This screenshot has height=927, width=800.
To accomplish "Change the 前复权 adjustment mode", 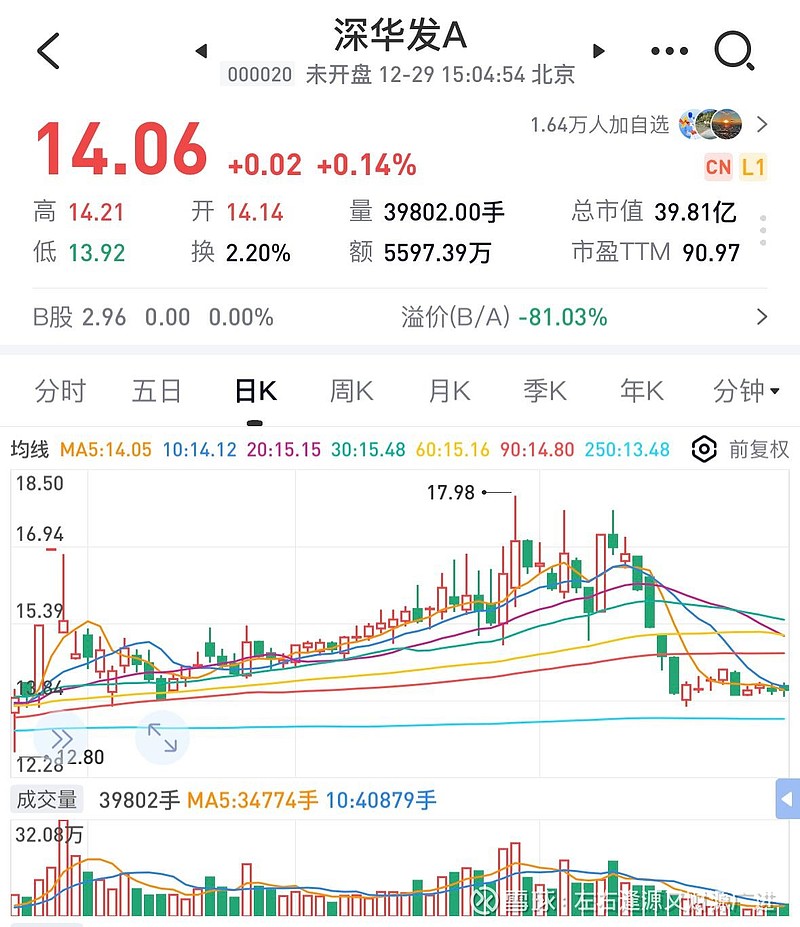I will [759, 449].
